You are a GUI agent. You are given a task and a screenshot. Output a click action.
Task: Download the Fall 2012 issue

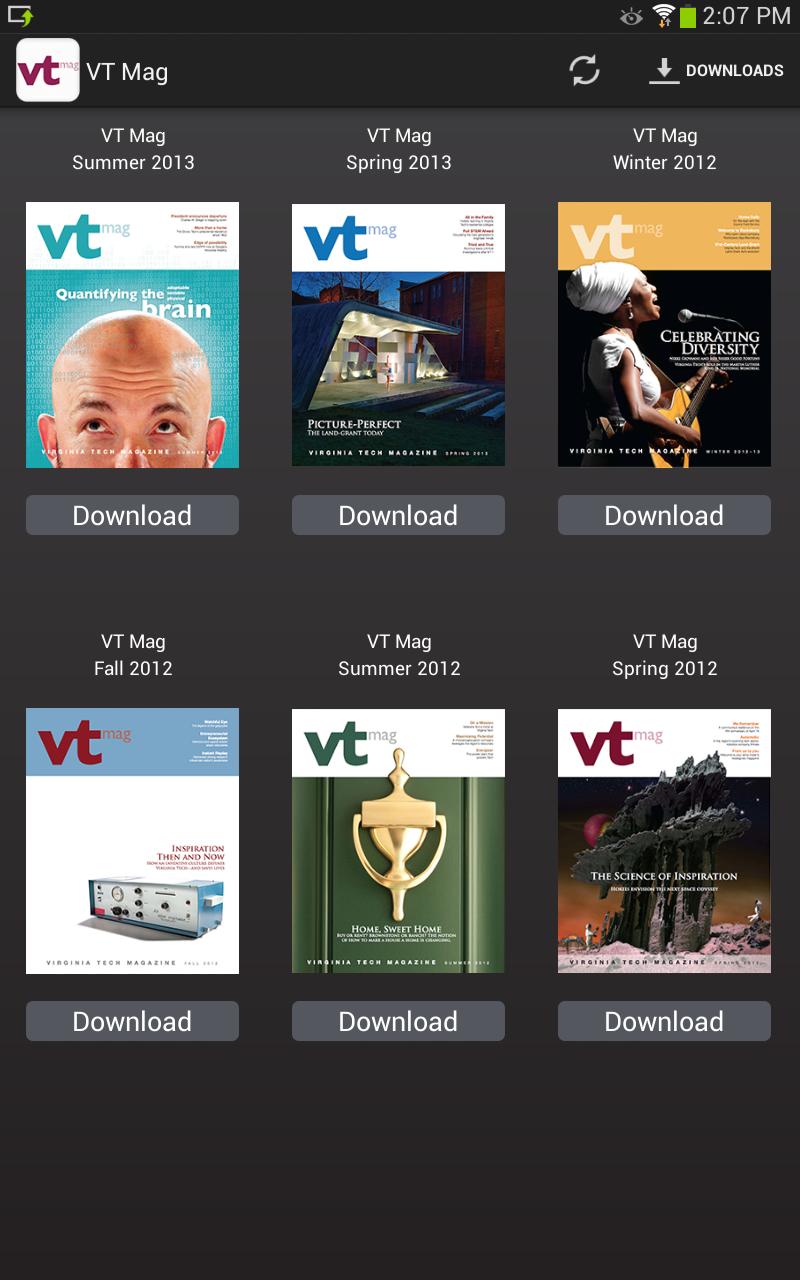pyautogui.click(x=132, y=1021)
